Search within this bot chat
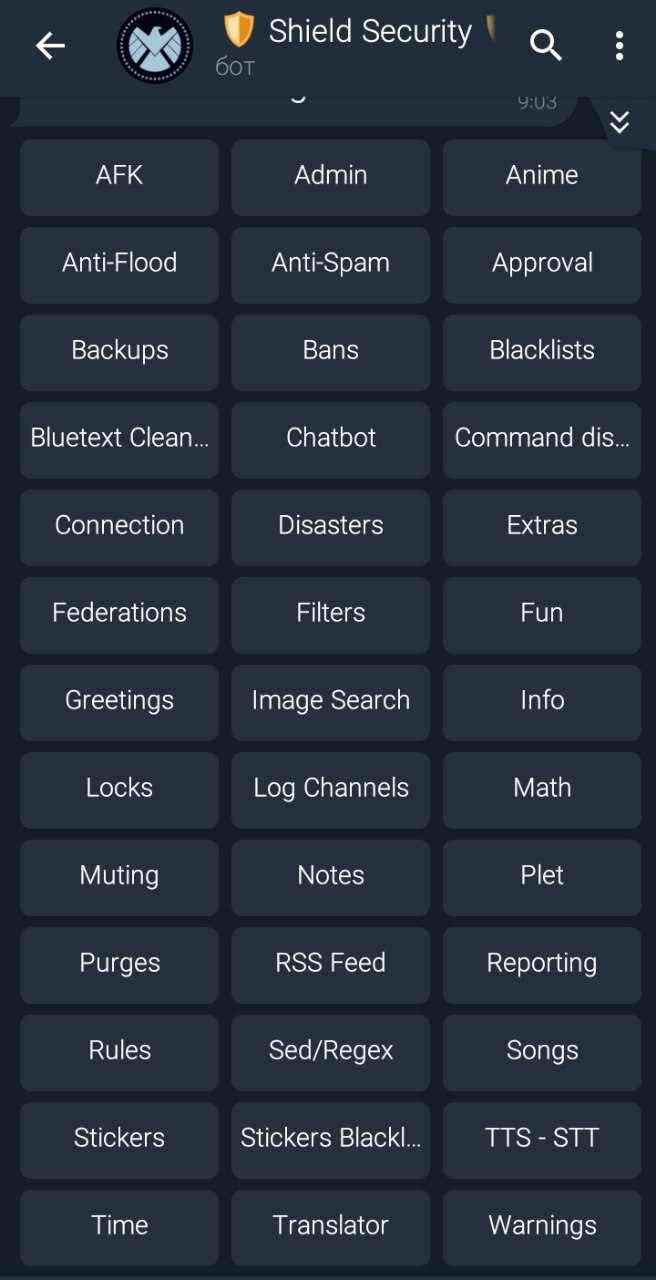This screenshot has width=656, height=1280. tap(545, 46)
